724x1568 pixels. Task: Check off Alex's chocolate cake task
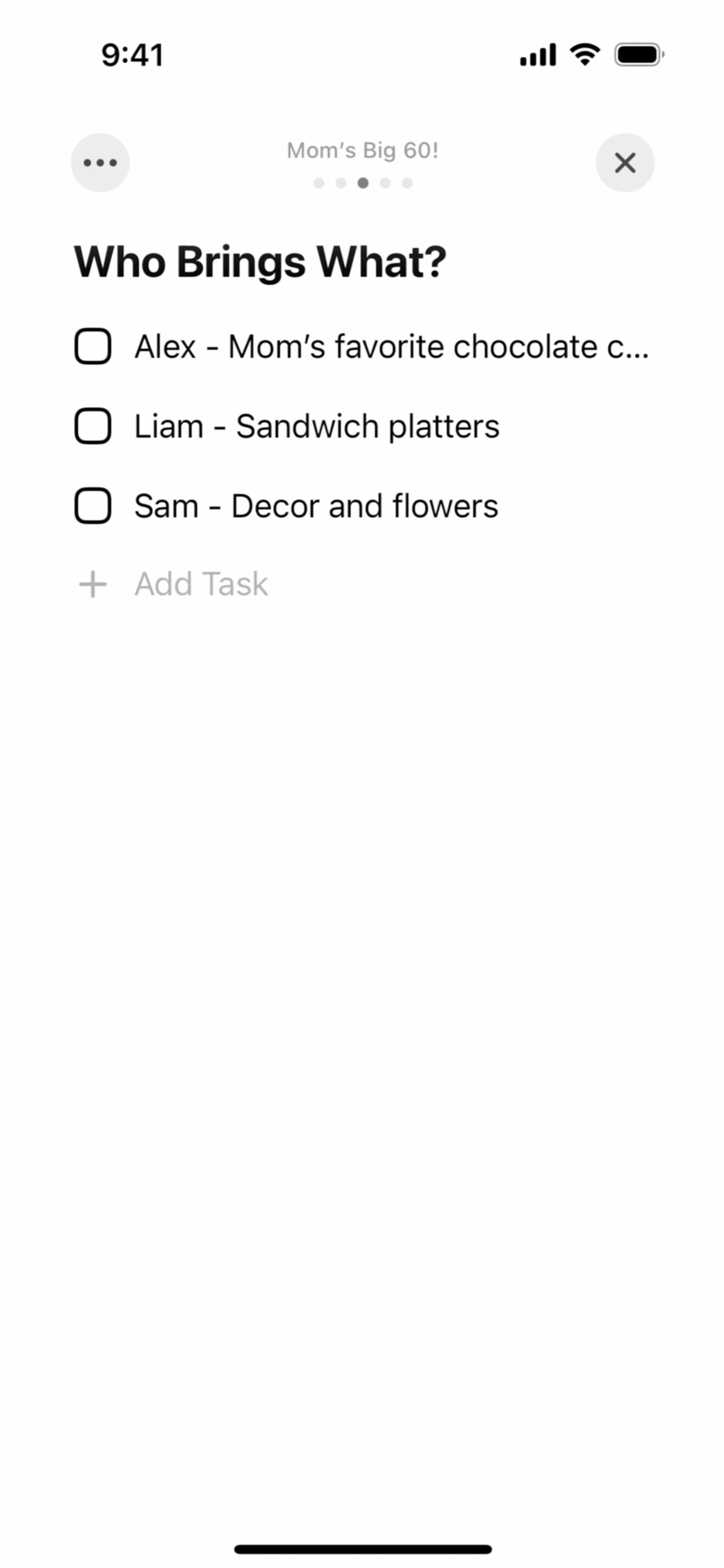pos(92,346)
